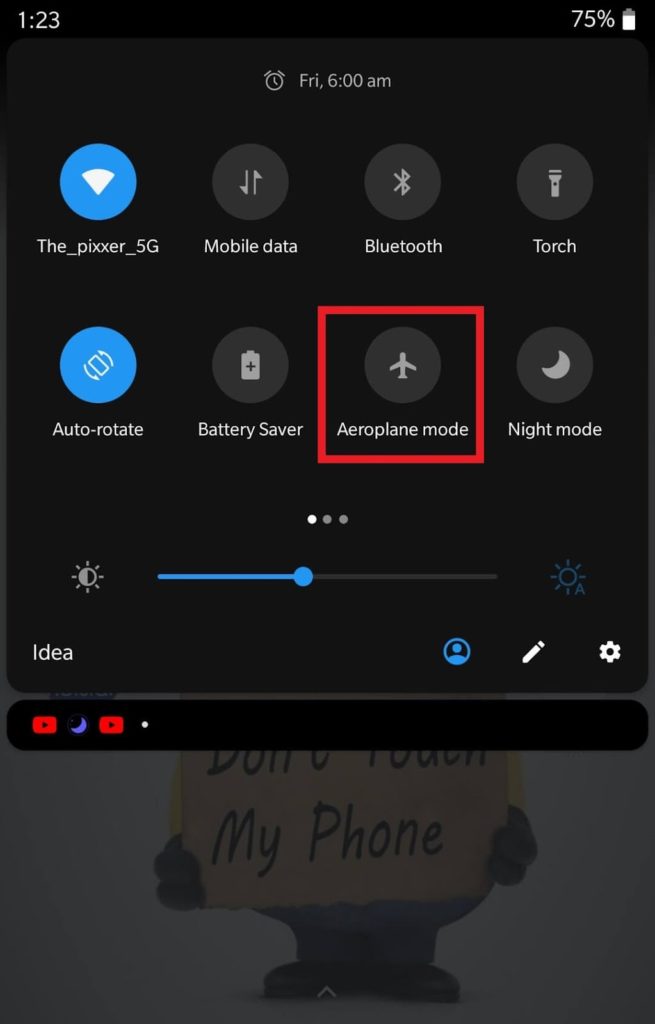Switch on the Torch

pos(554,182)
